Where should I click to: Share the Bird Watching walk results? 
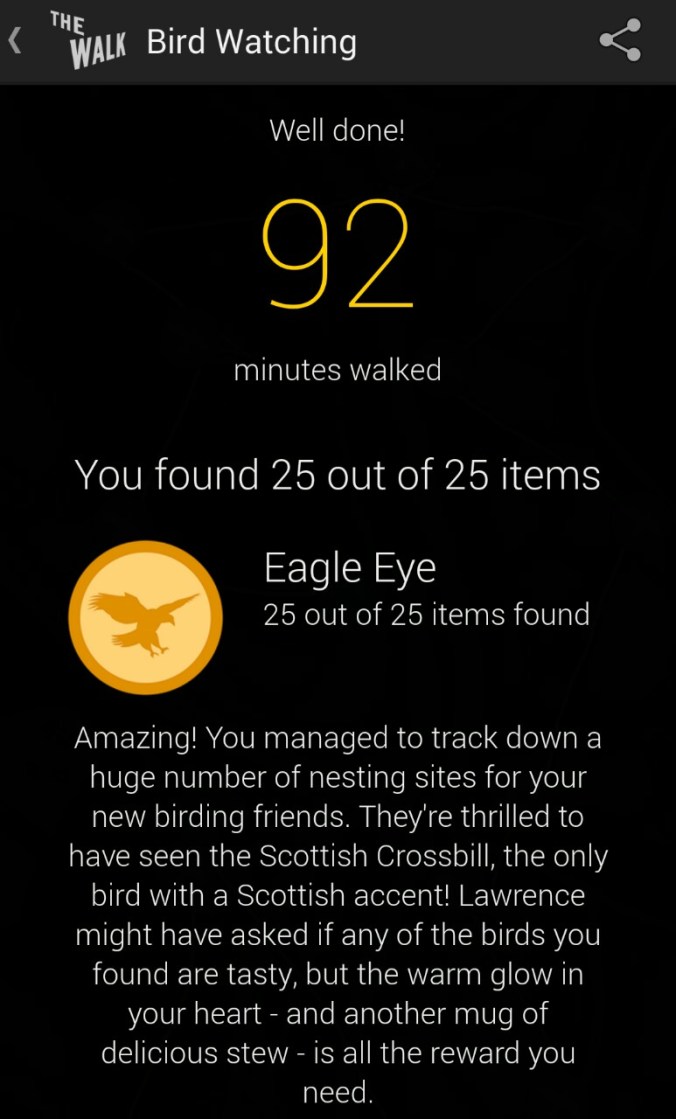[x=620, y=42]
